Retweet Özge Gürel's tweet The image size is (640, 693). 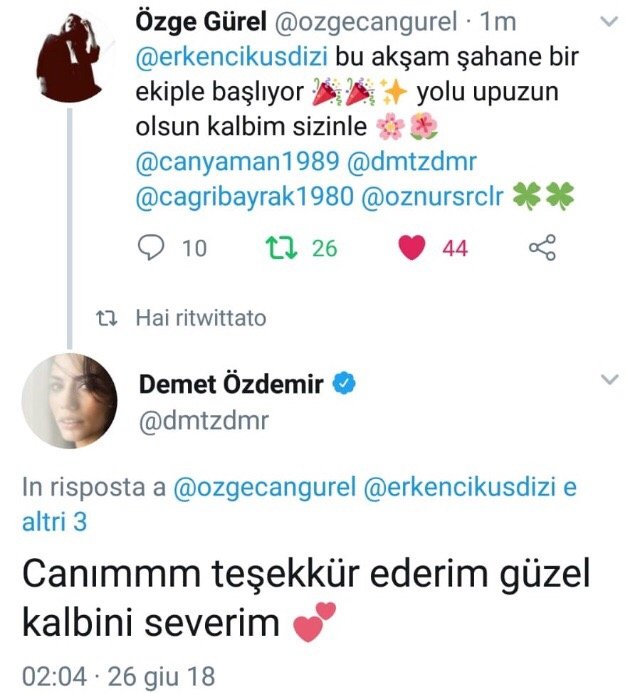282,248
